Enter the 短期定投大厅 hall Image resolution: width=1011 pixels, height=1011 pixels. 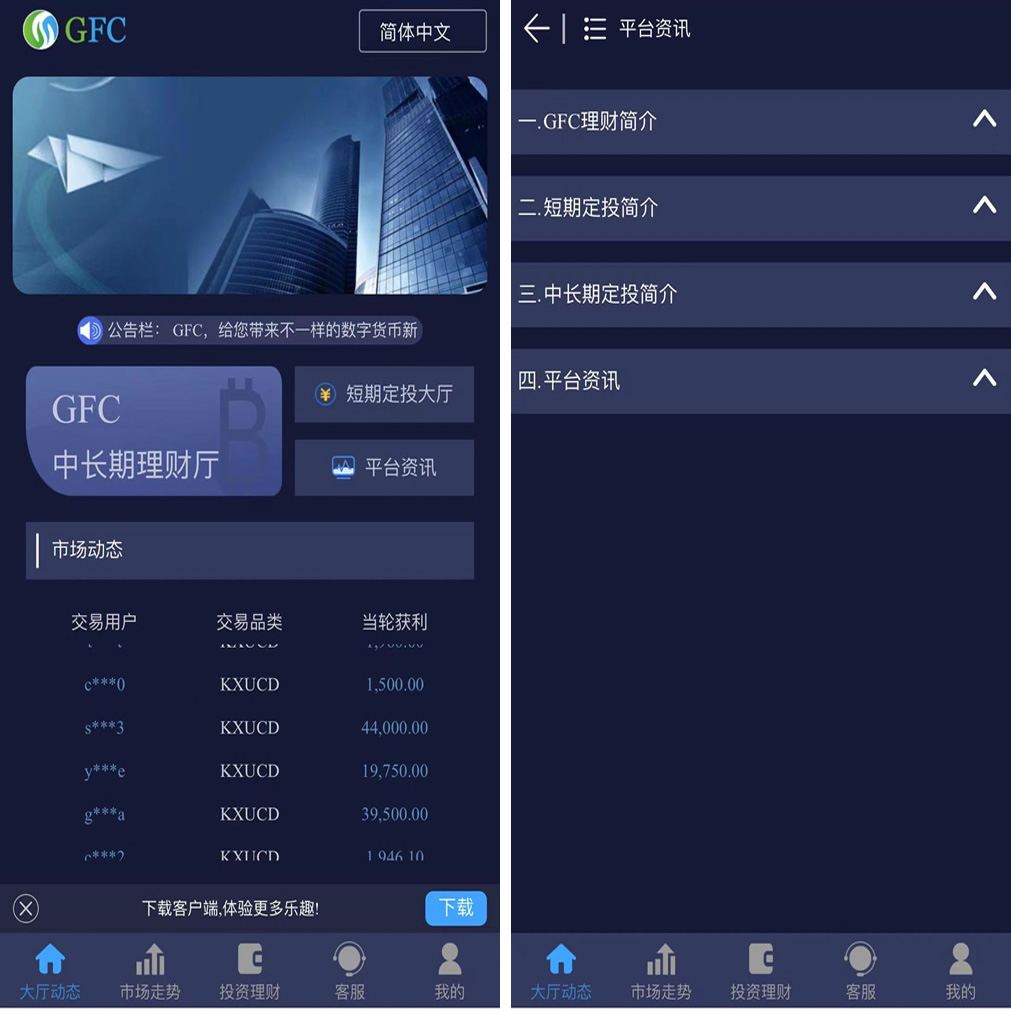pyautogui.click(x=384, y=394)
